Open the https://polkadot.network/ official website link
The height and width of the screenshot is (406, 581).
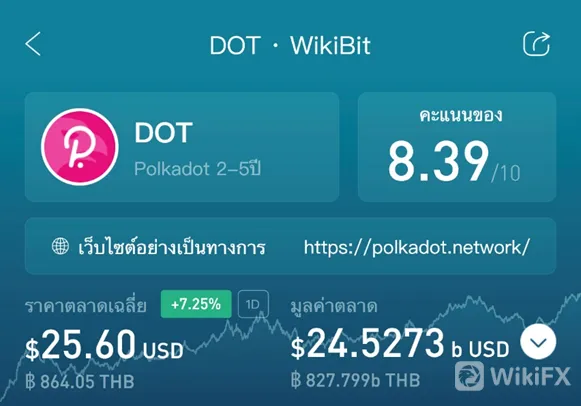pos(417,247)
